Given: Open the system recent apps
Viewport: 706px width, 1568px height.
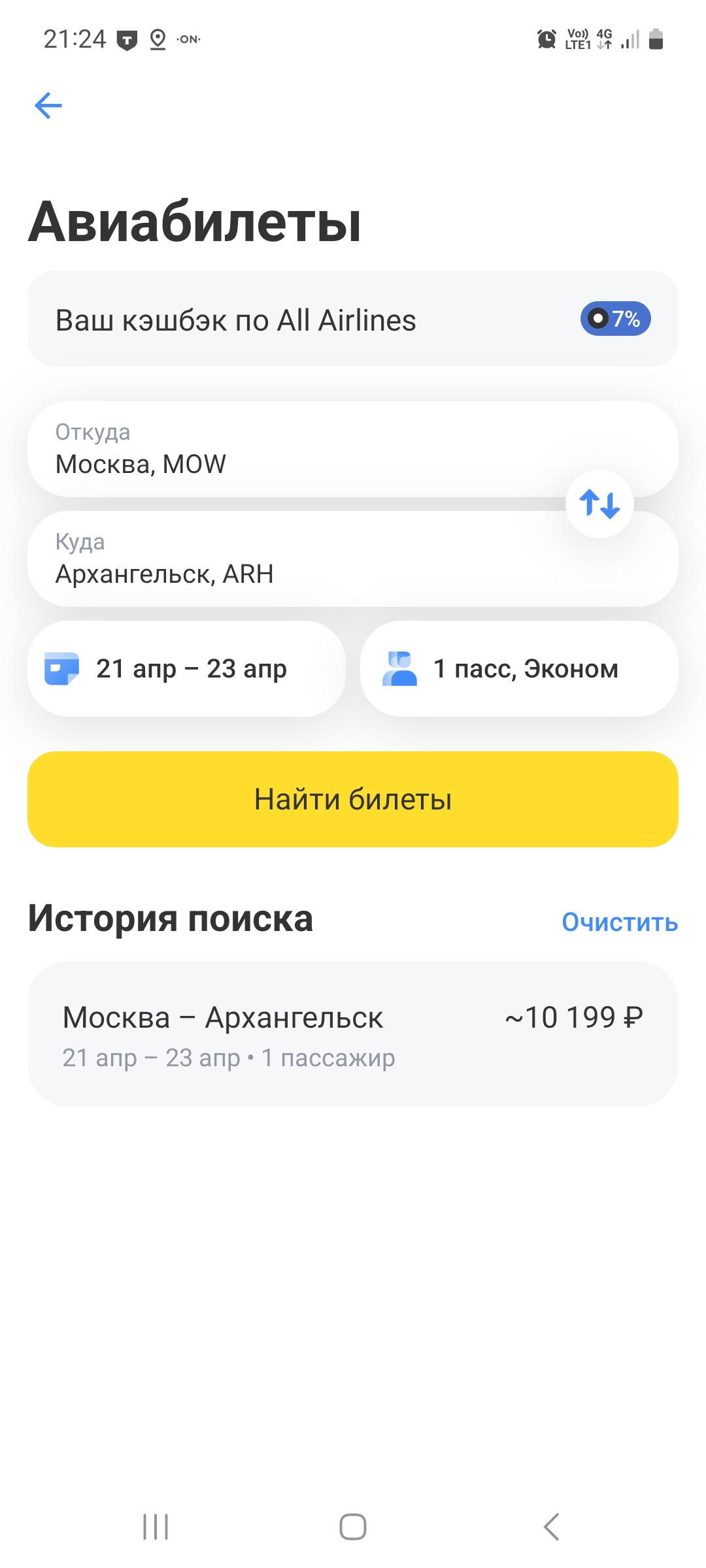Looking at the screenshot, I should pos(156,1527).
